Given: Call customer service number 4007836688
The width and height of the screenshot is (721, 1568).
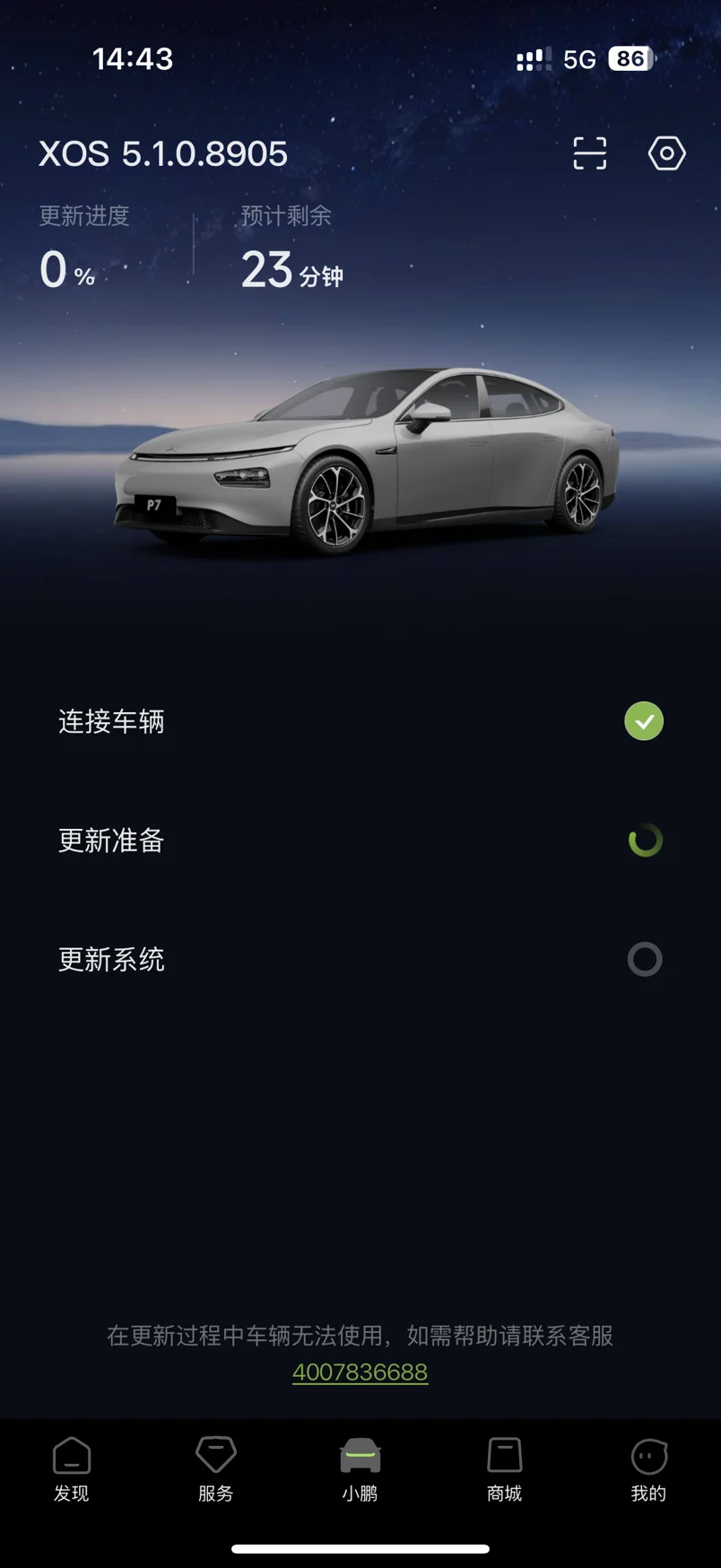Looking at the screenshot, I should point(360,1372).
